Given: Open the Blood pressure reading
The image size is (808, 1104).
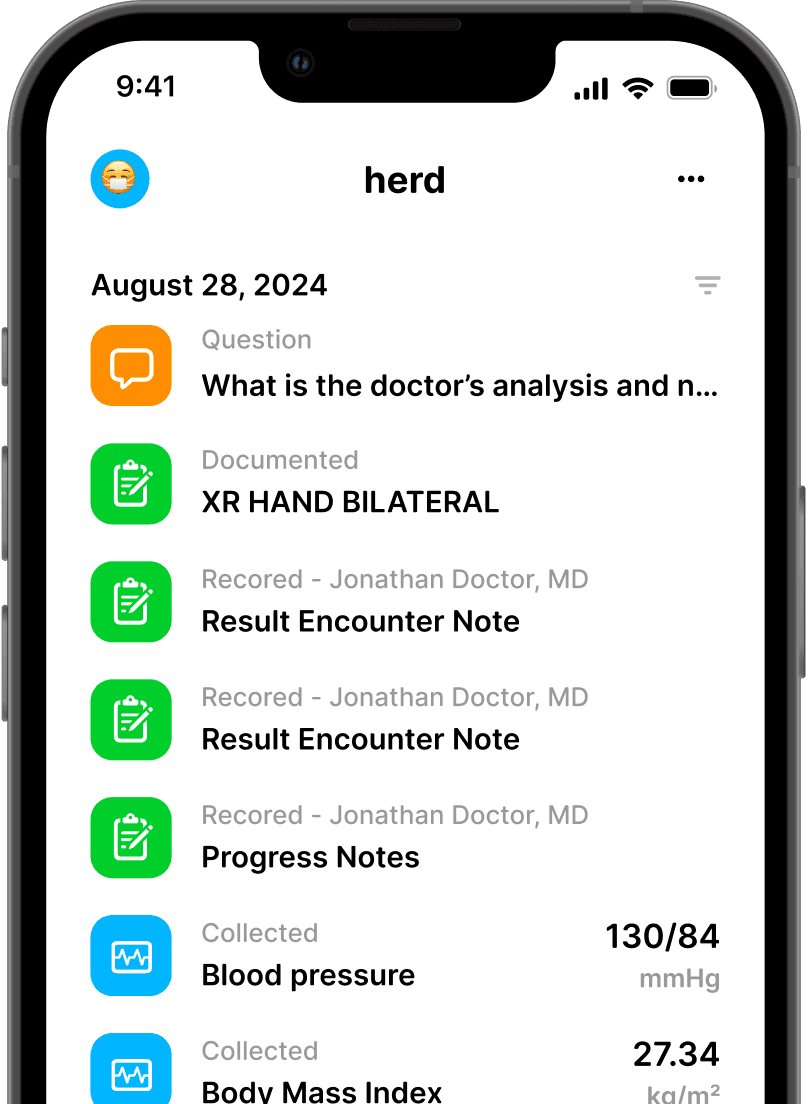Looking at the screenshot, I should pyautogui.click(x=308, y=975).
